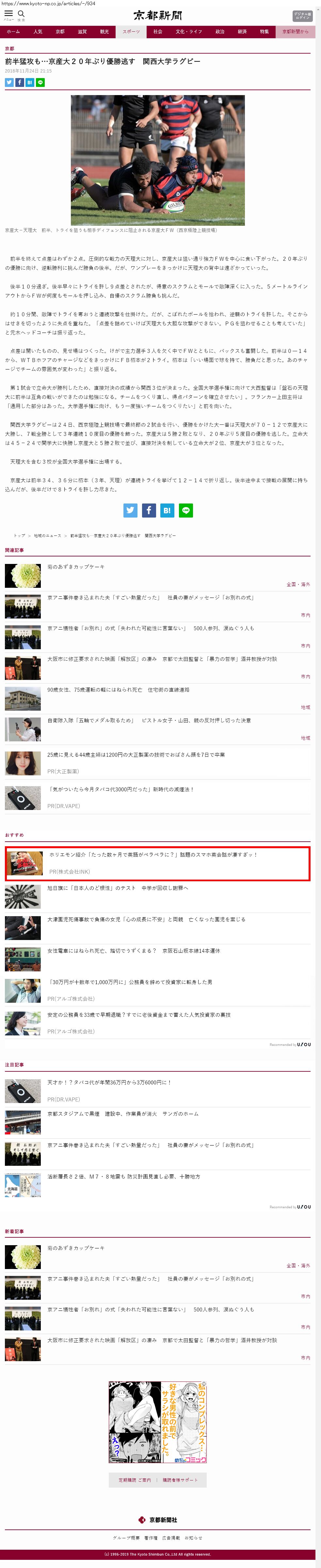Share article on Twitter below the headline
This screenshot has width=321, height=1568.
[9, 82]
